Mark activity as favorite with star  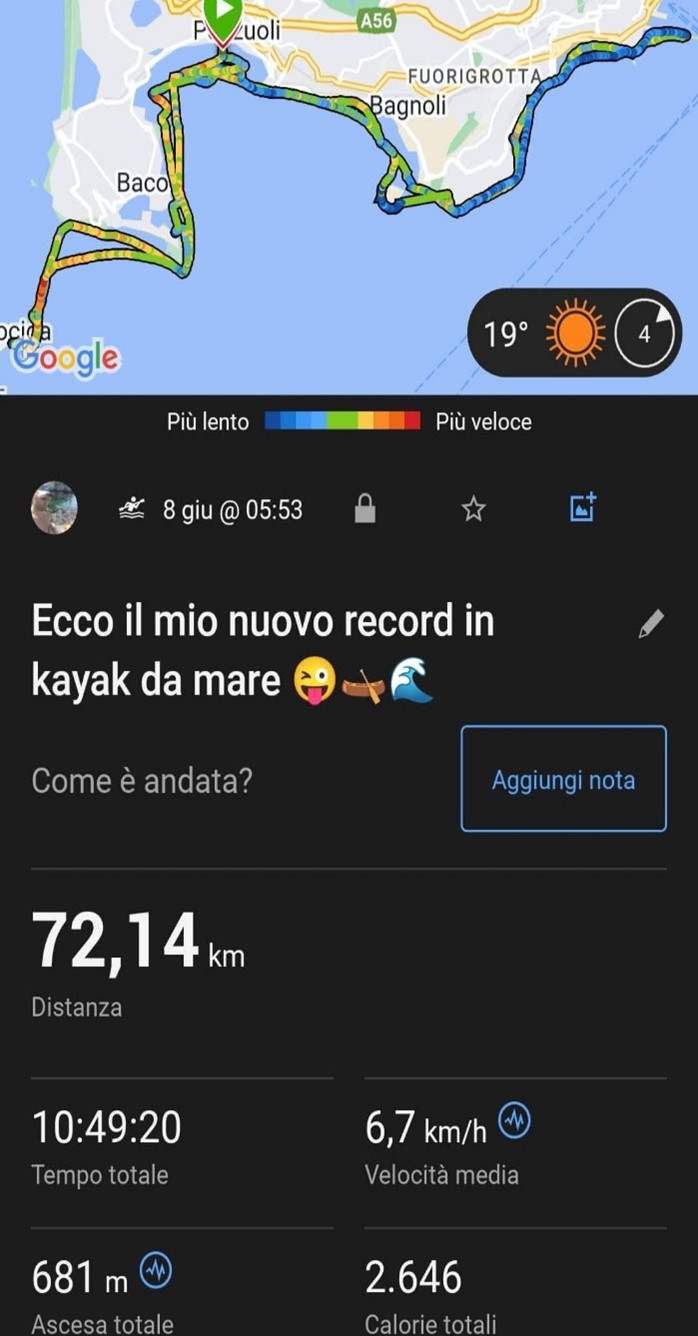pyautogui.click(x=473, y=510)
